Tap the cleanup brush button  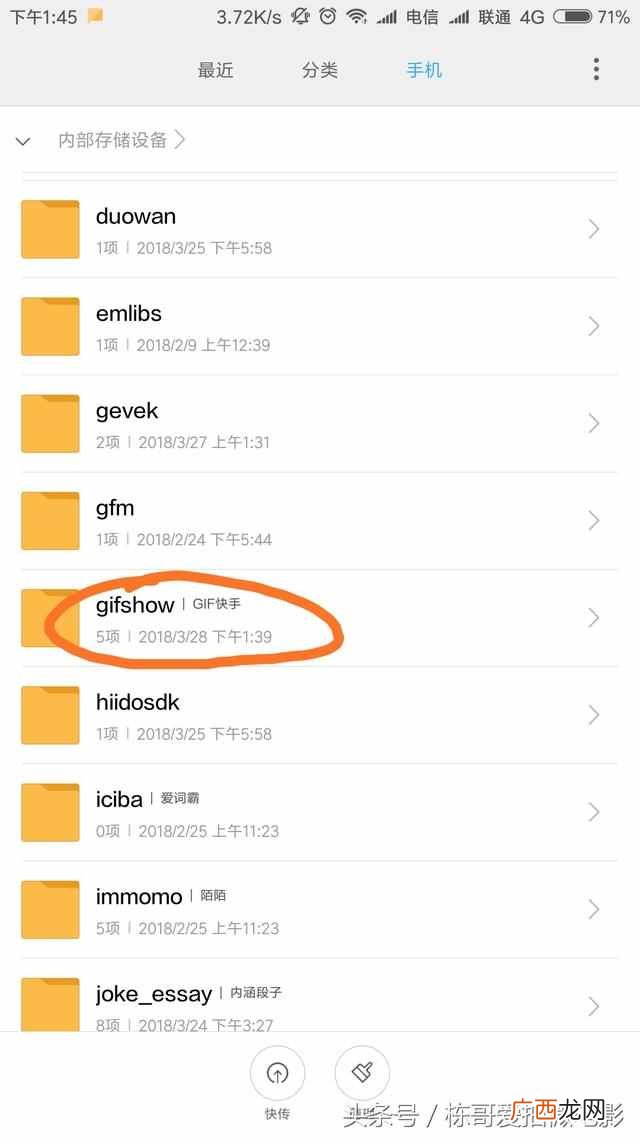362,1073
